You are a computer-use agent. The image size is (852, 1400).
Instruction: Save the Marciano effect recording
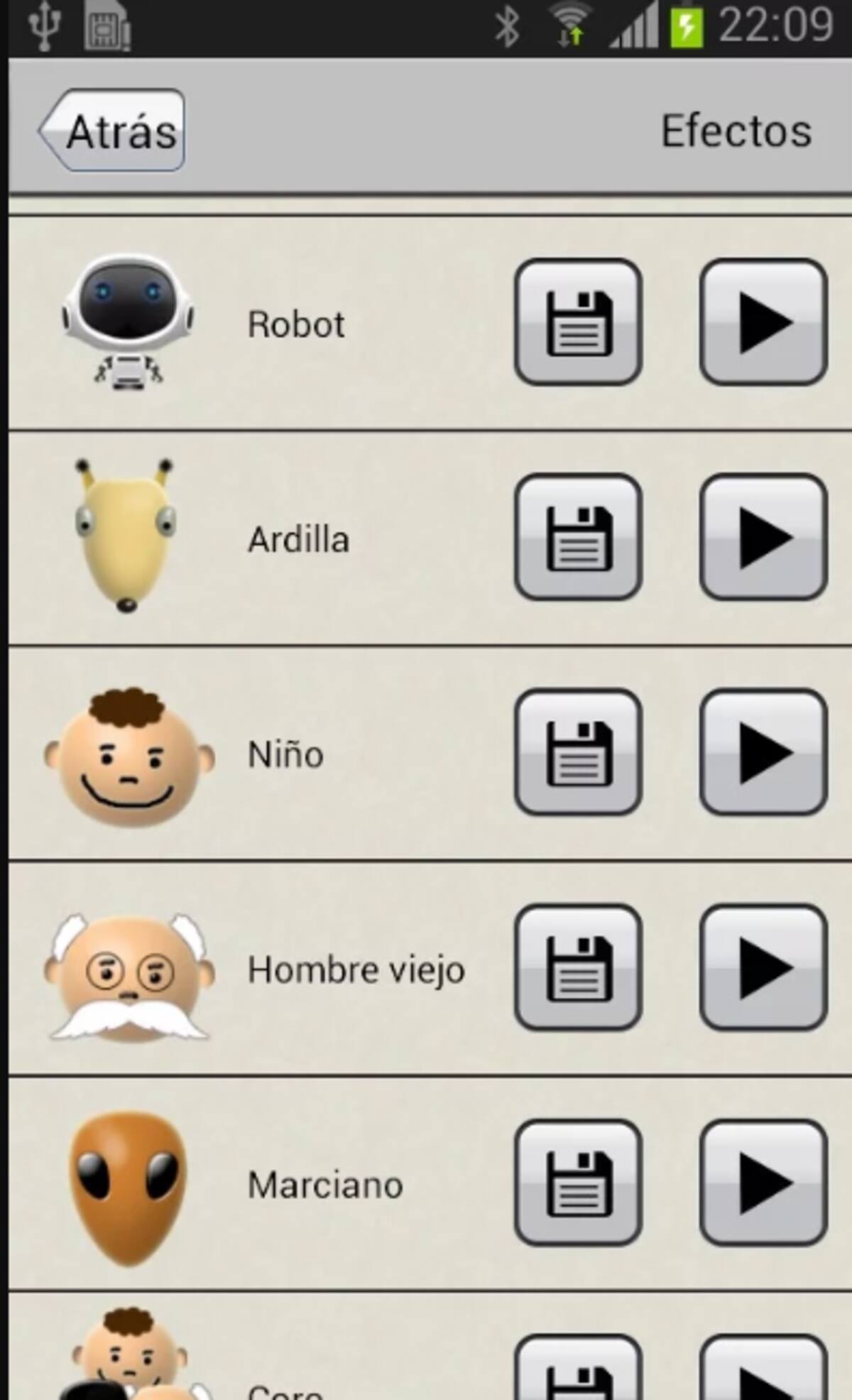point(578,1182)
